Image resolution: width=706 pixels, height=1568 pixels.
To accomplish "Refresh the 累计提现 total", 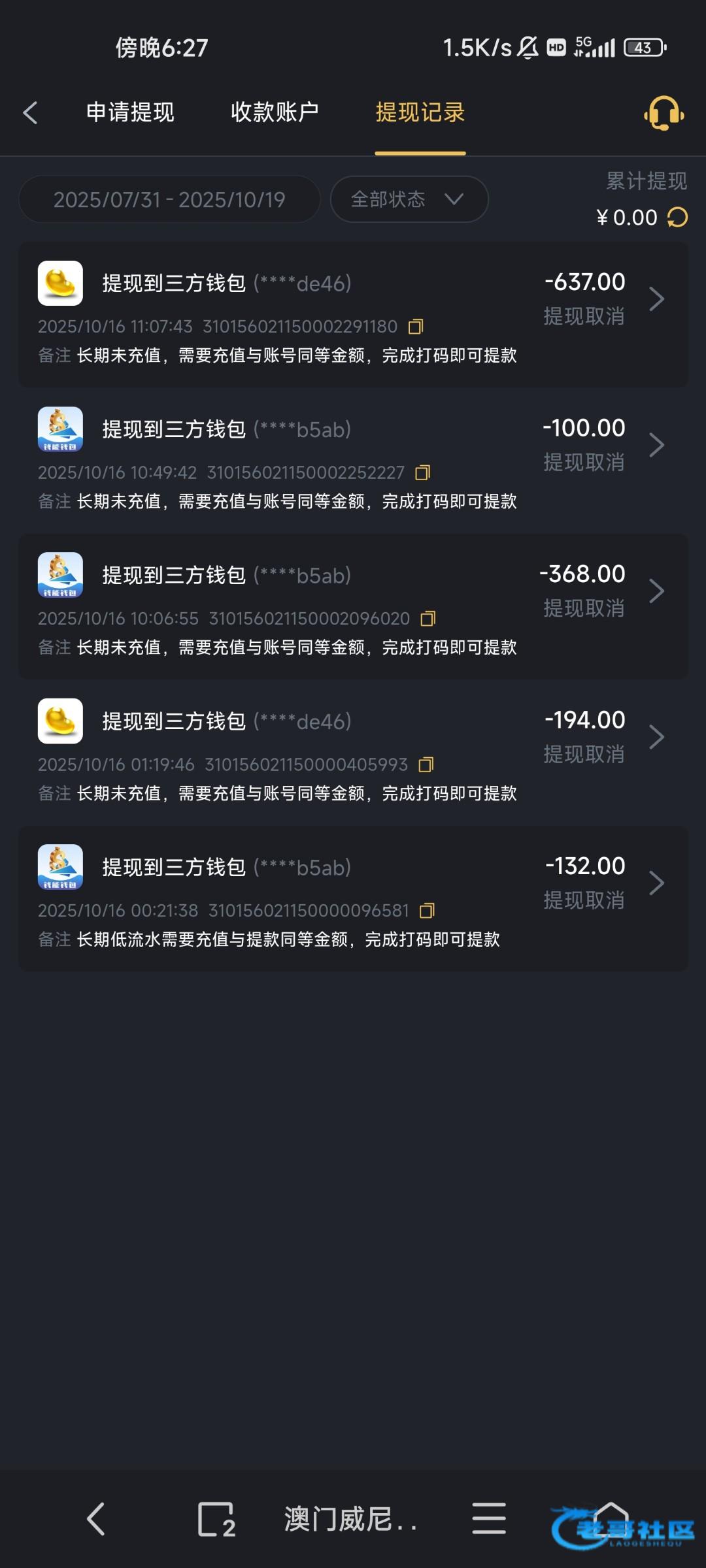I will [x=678, y=218].
